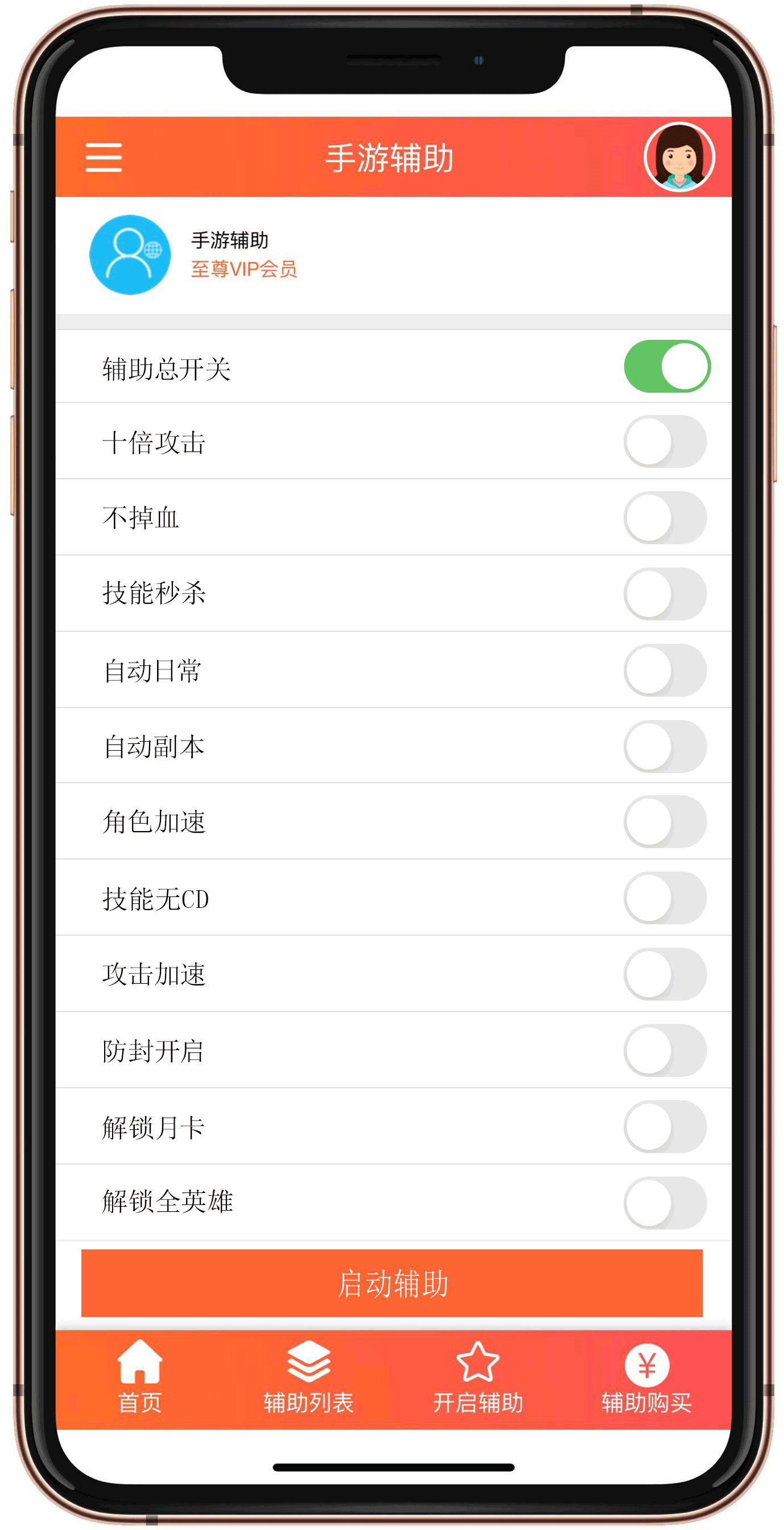The image size is (784, 1530).
Task: Enable the 不掉血 toggle
Action: click(x=665, y=518)
